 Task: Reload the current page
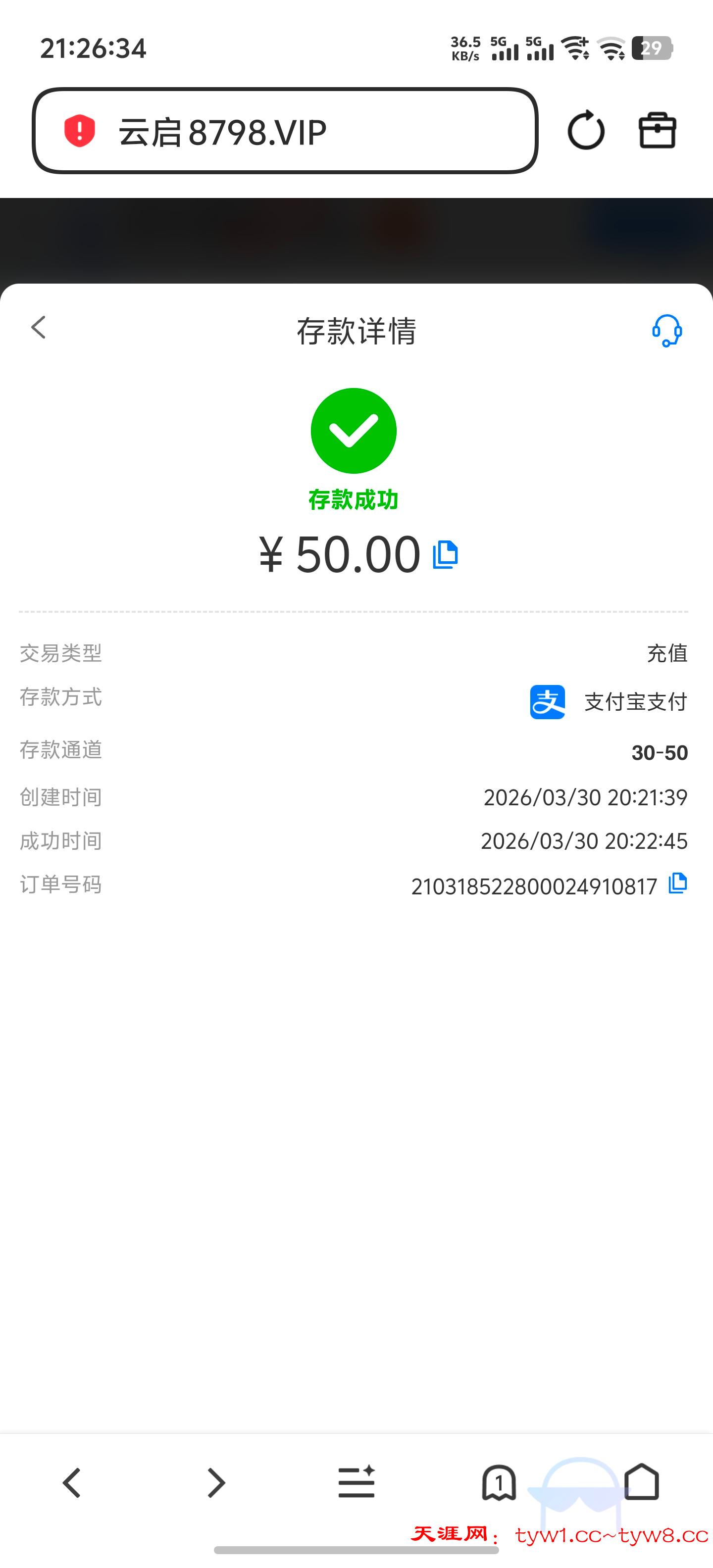point(586,130)
